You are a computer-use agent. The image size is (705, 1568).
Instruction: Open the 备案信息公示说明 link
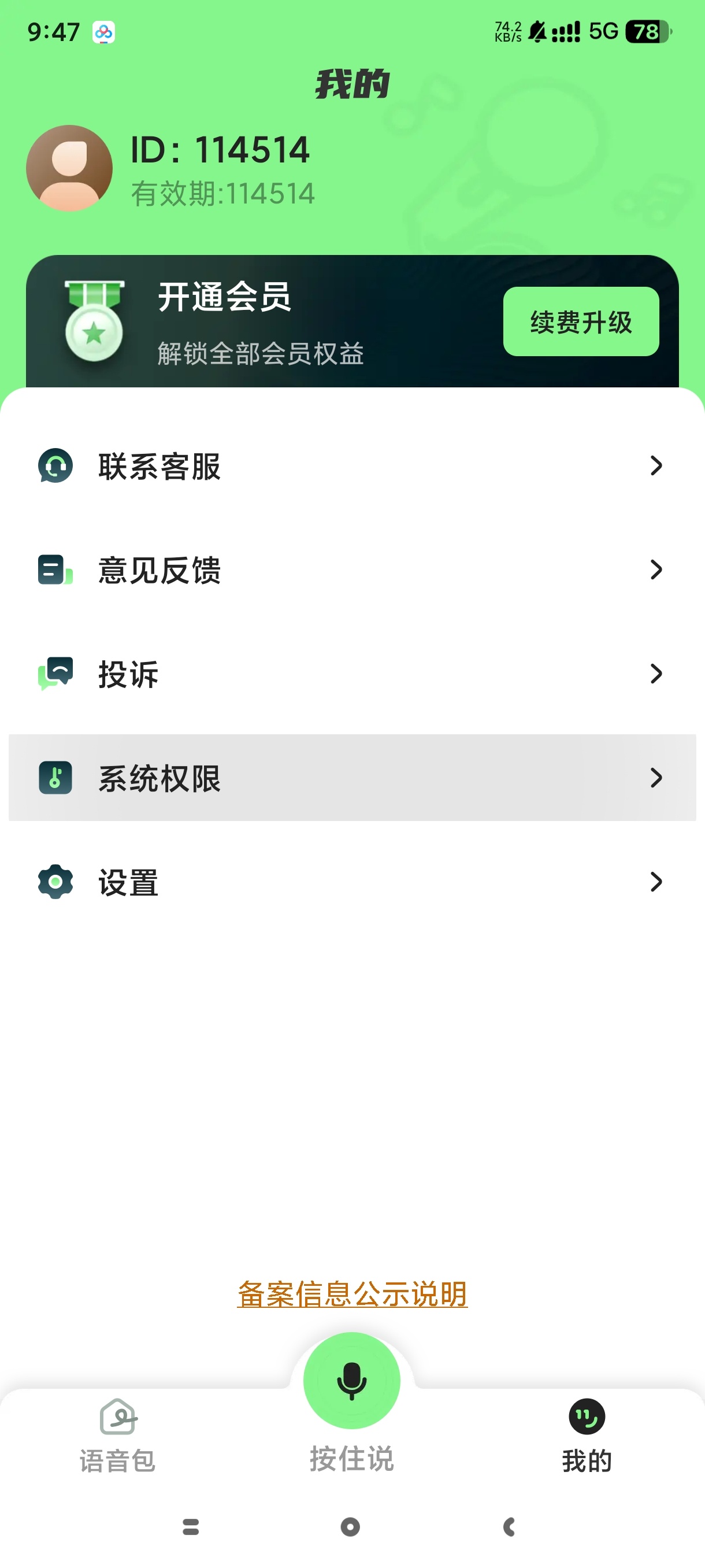[x=351, y=1293]
